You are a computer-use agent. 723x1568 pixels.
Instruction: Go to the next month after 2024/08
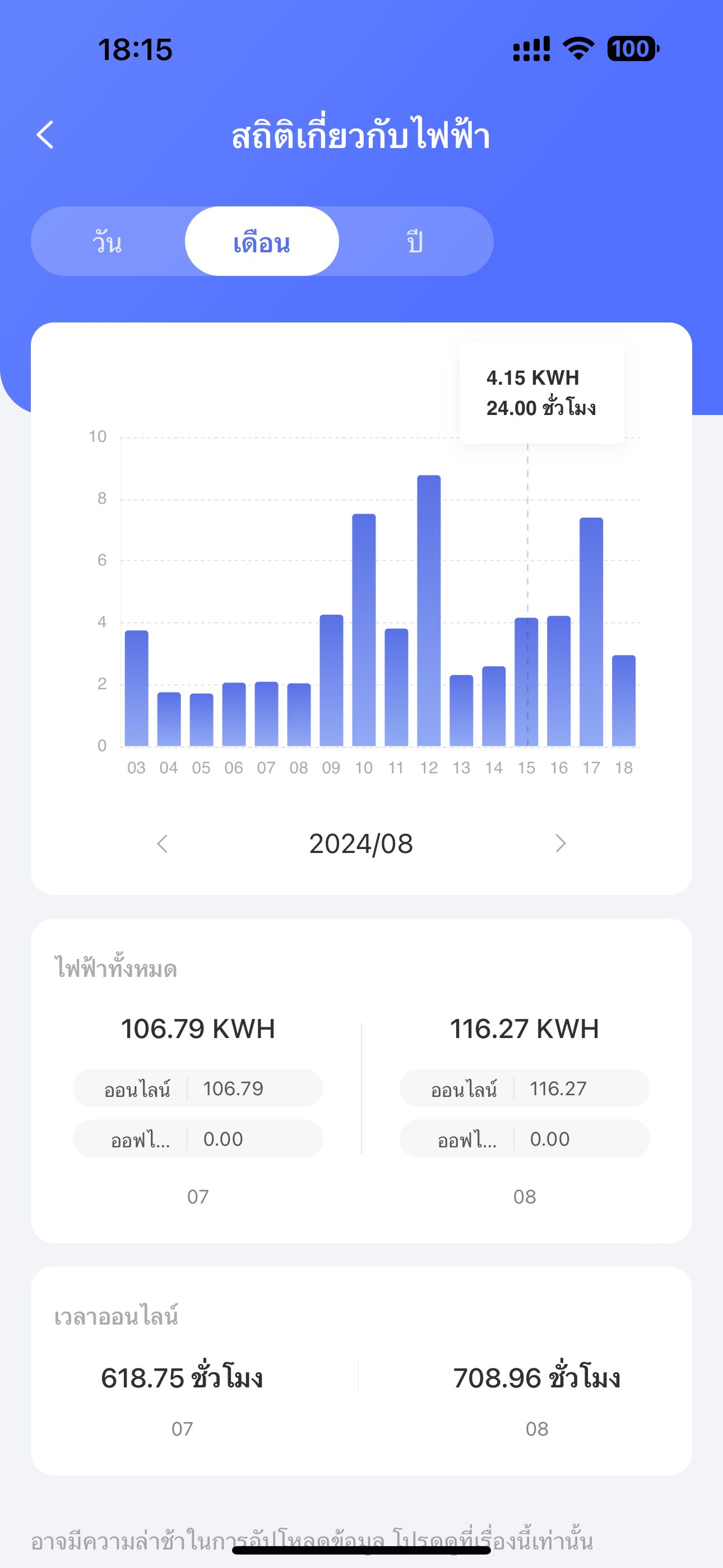click(x=560, y=843)
